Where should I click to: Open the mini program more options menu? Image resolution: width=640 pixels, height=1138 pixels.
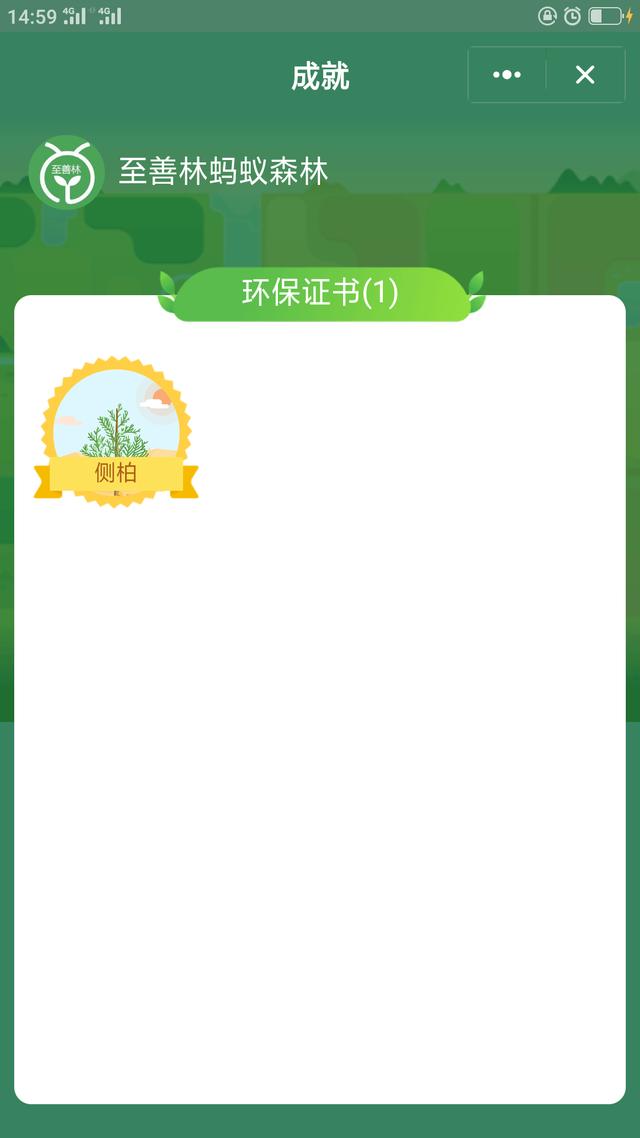click(x=507, y=75)
